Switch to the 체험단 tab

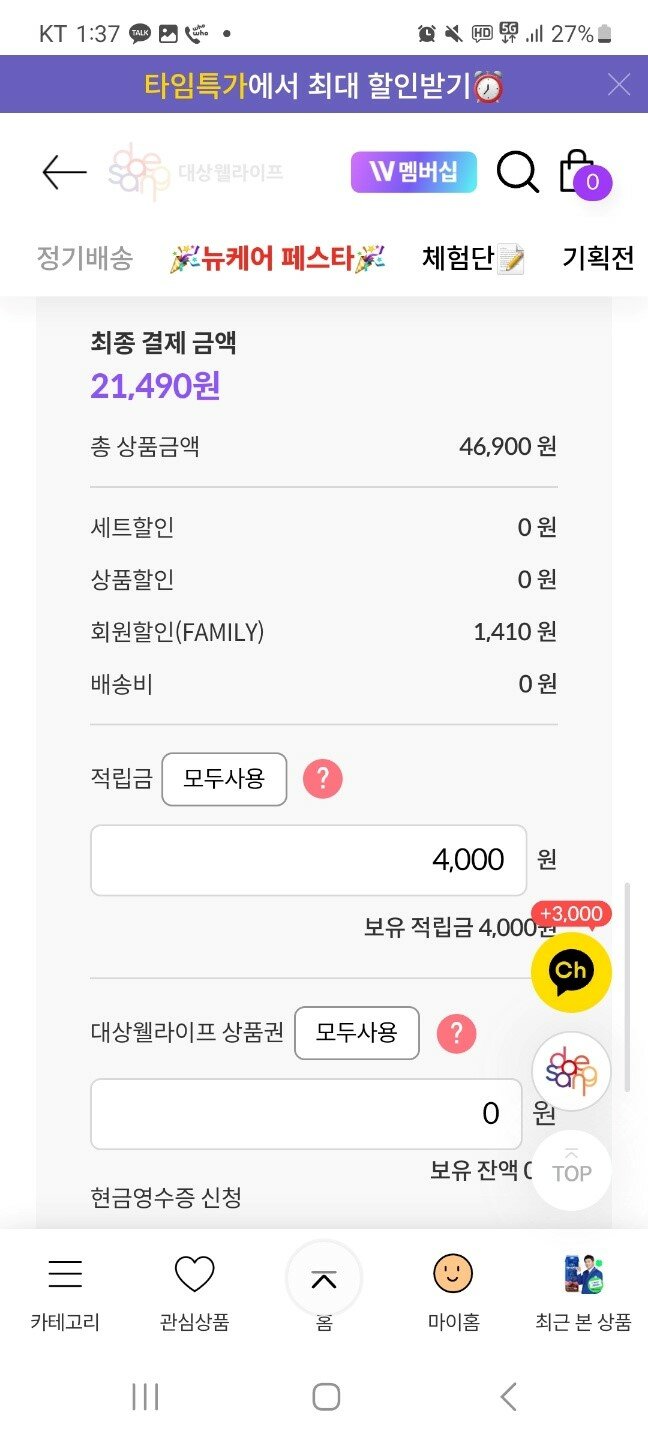click(x=473, y=259)
